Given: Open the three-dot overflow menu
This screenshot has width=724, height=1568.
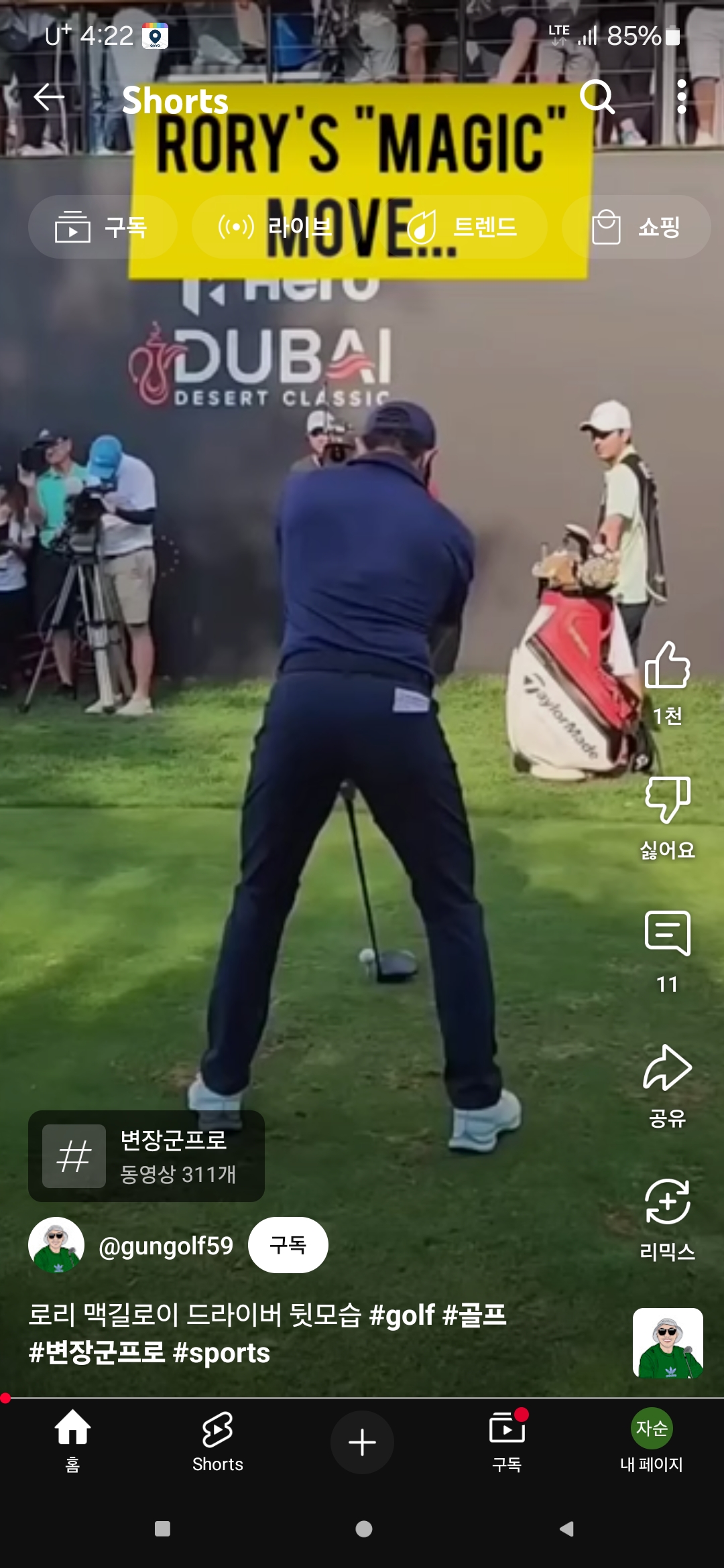Looking at the screenshot, I should point(682,98).
